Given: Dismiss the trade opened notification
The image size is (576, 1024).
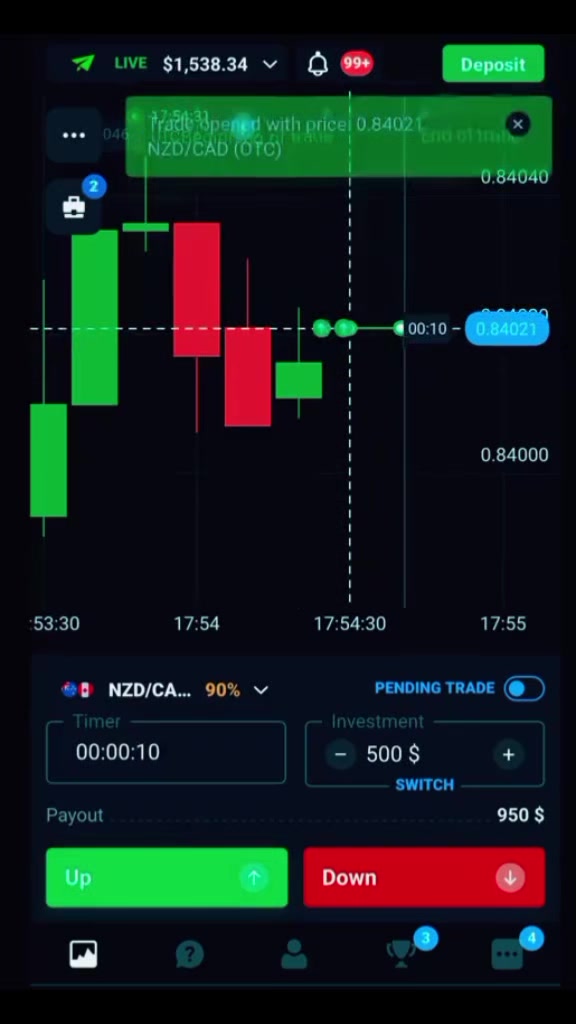Looking at the screenshot, I should point(518,124).
